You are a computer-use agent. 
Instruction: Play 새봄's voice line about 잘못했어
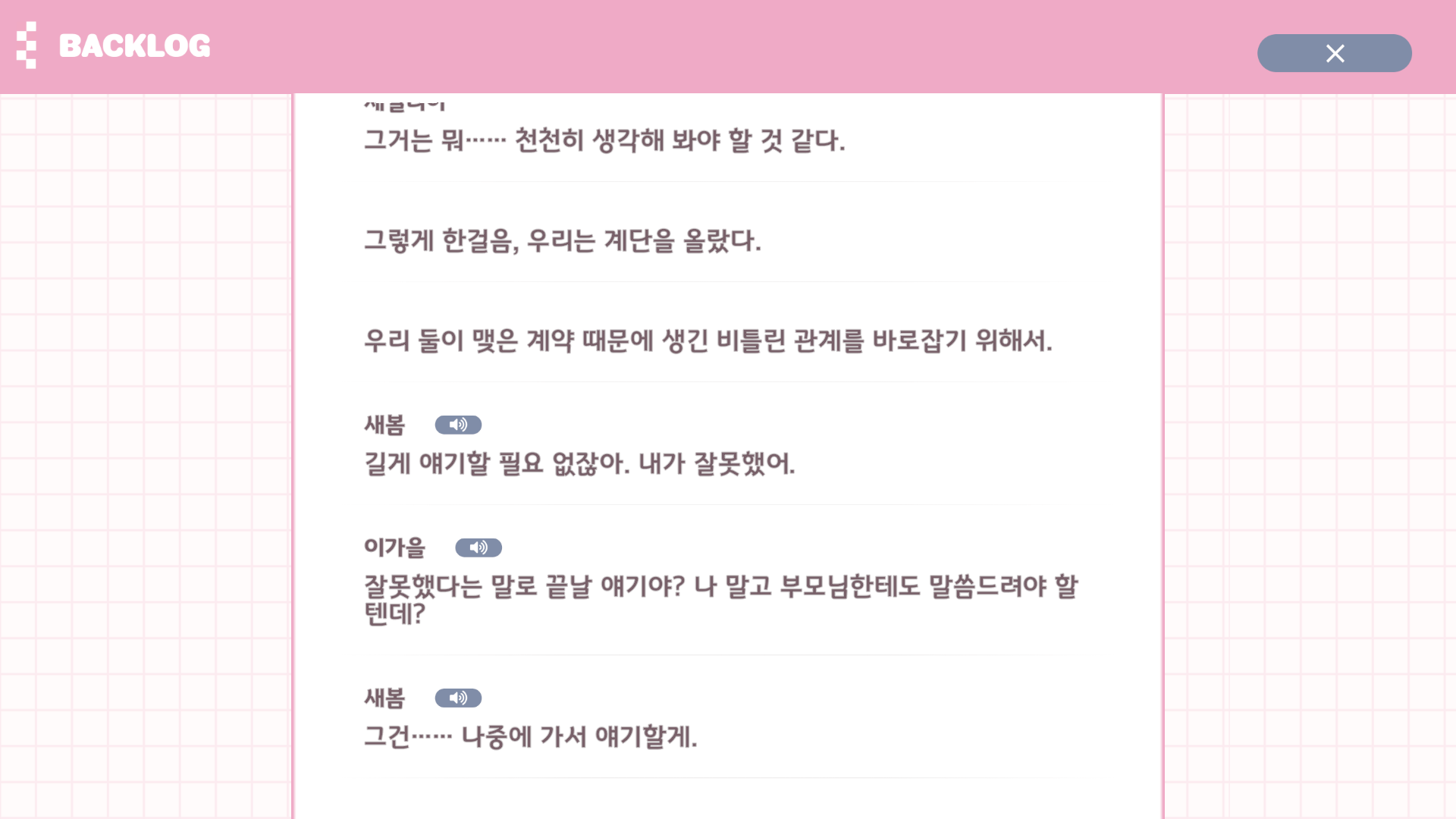pos(458,425)
